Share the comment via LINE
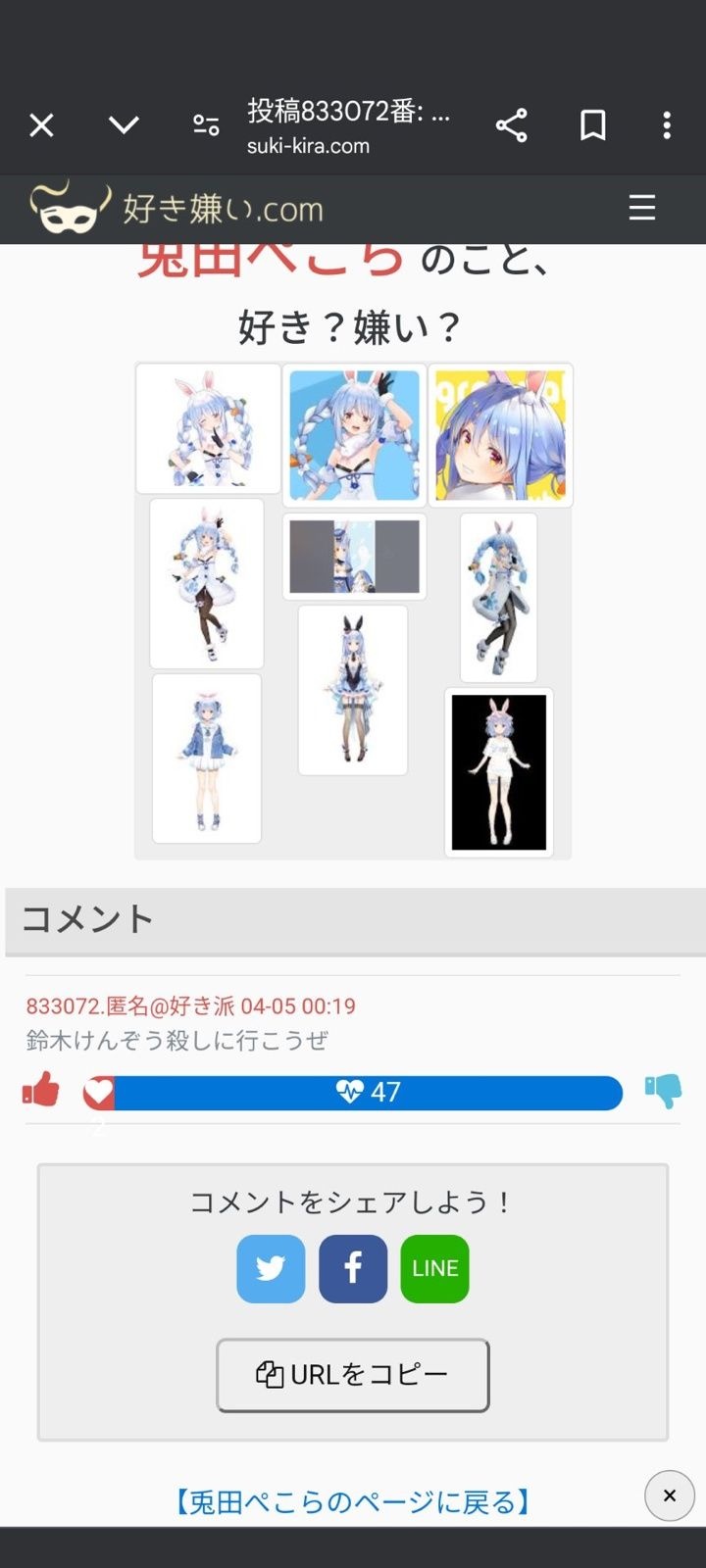Screen dimensions: 706x1568 tap(435, 1268)
